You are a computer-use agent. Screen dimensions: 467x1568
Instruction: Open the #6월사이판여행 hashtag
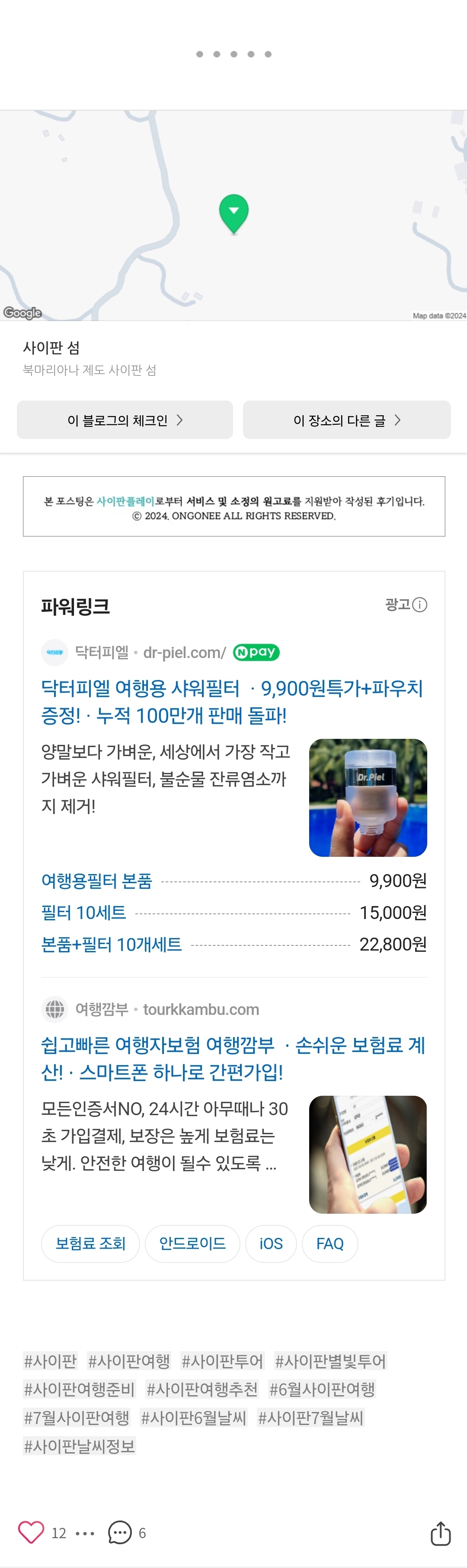[x=321, y=1389]
